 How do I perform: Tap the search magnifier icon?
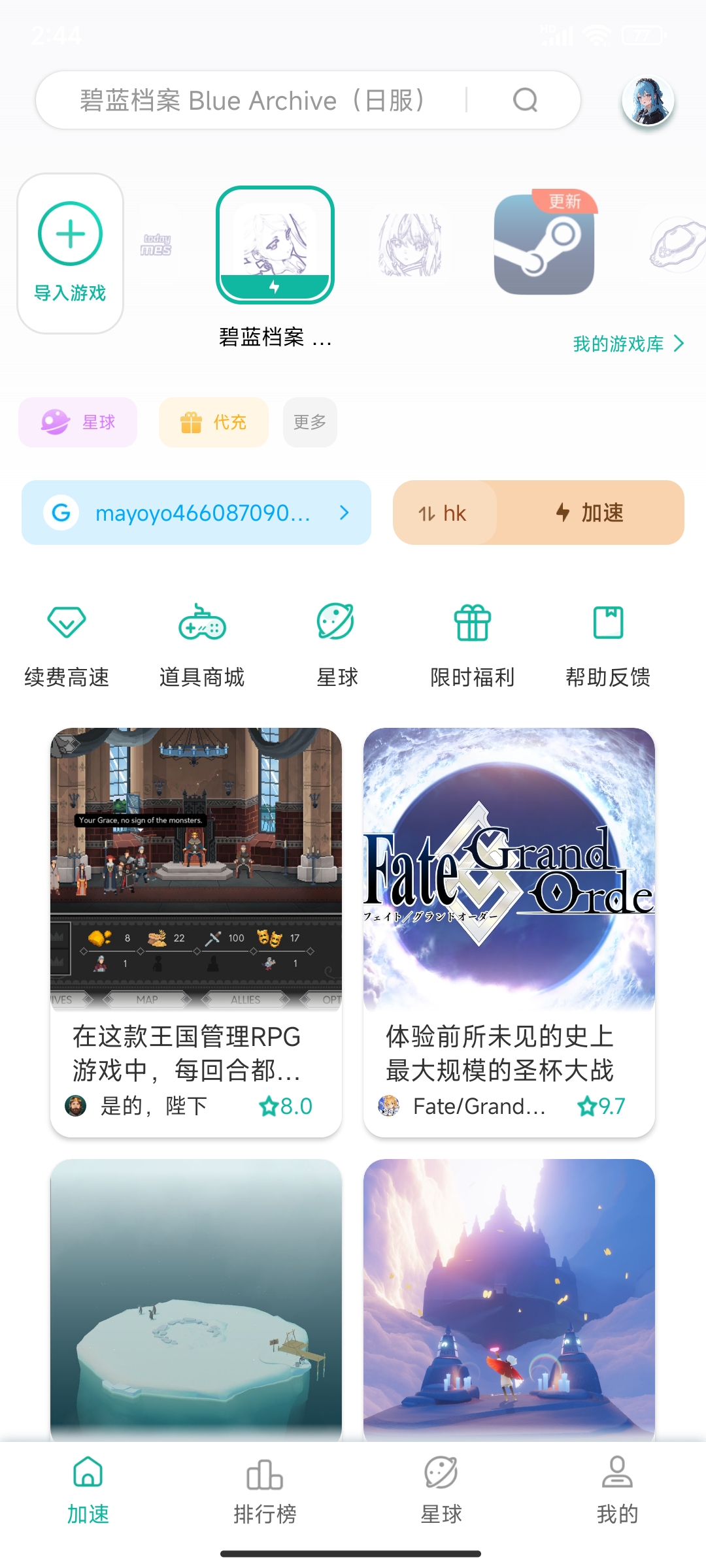[525, 100]
